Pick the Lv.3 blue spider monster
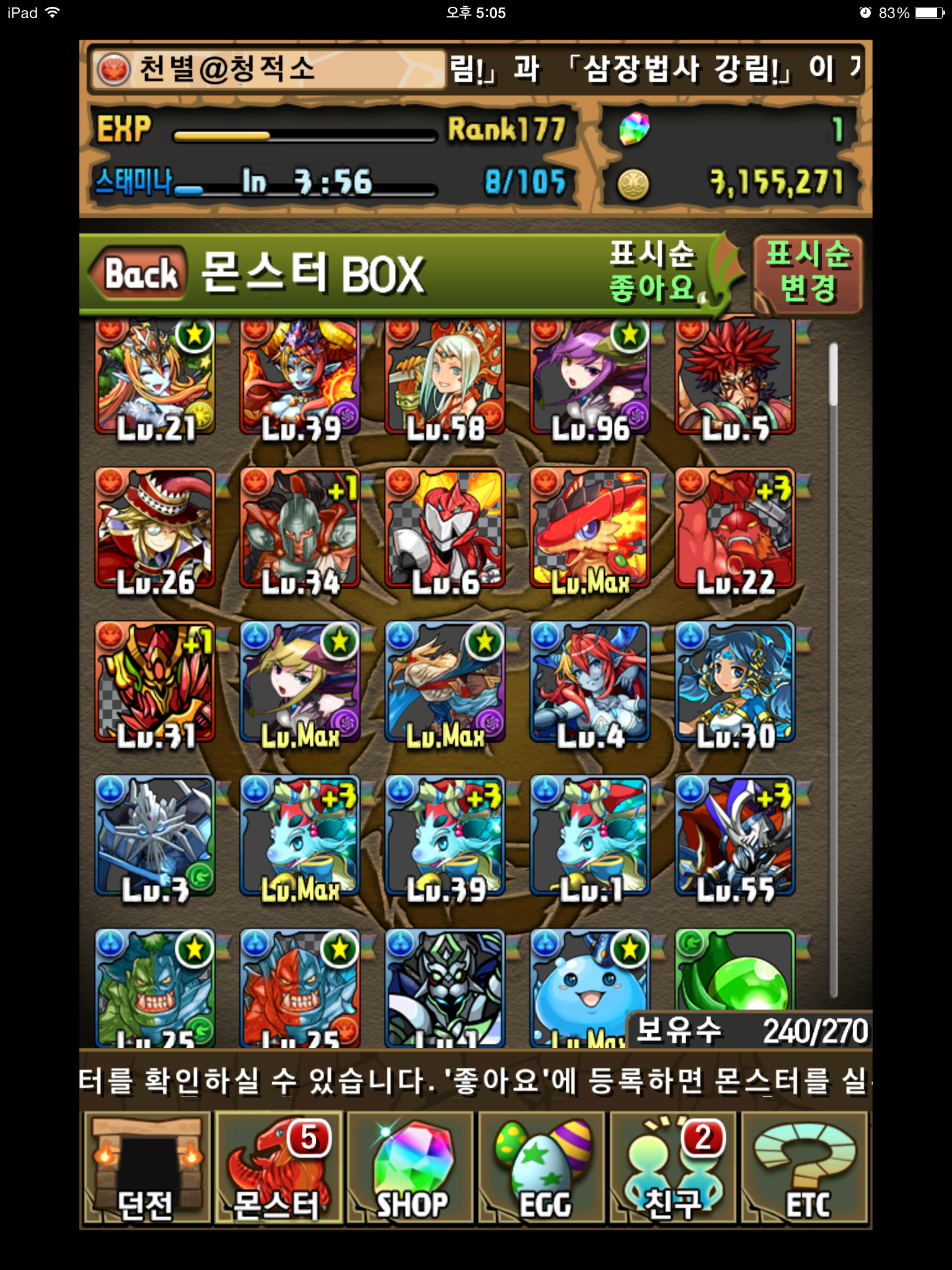Image resolution: width=952 pixels, height=1270 pixels. tap(155, 836)
